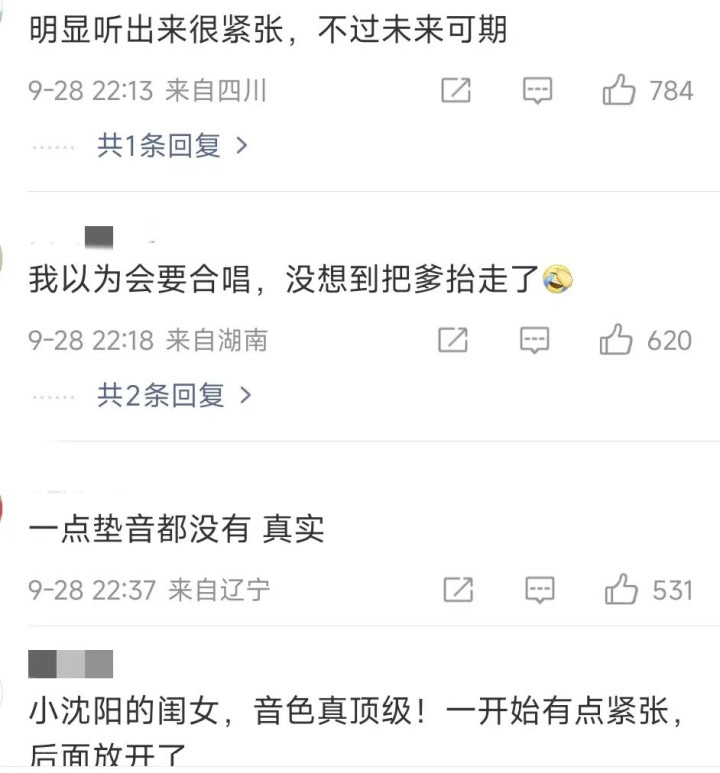Repost the comment from 湖南
720x773 pixels.
pyautogui.click(x=453, y=340)
